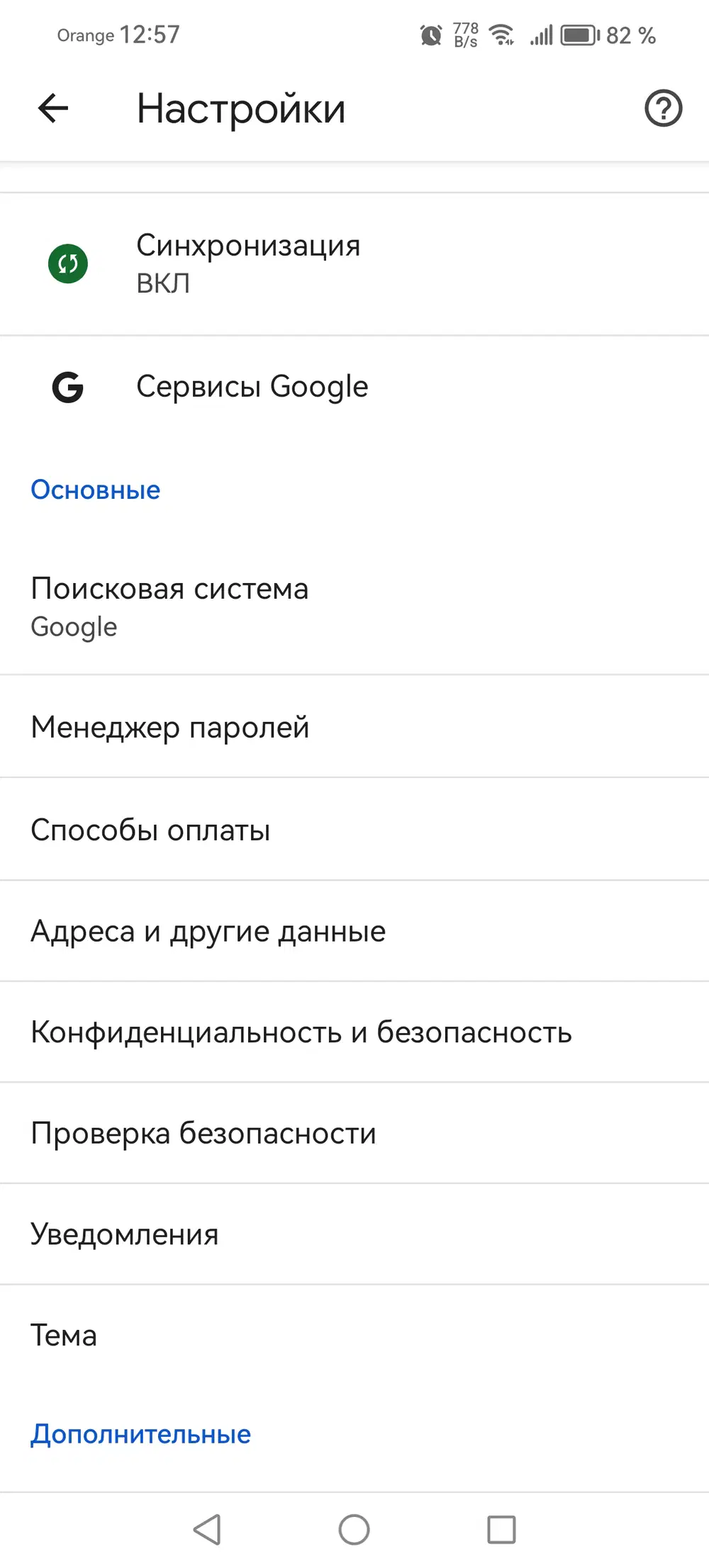Open Уведомления settings

coord(125,1234)
